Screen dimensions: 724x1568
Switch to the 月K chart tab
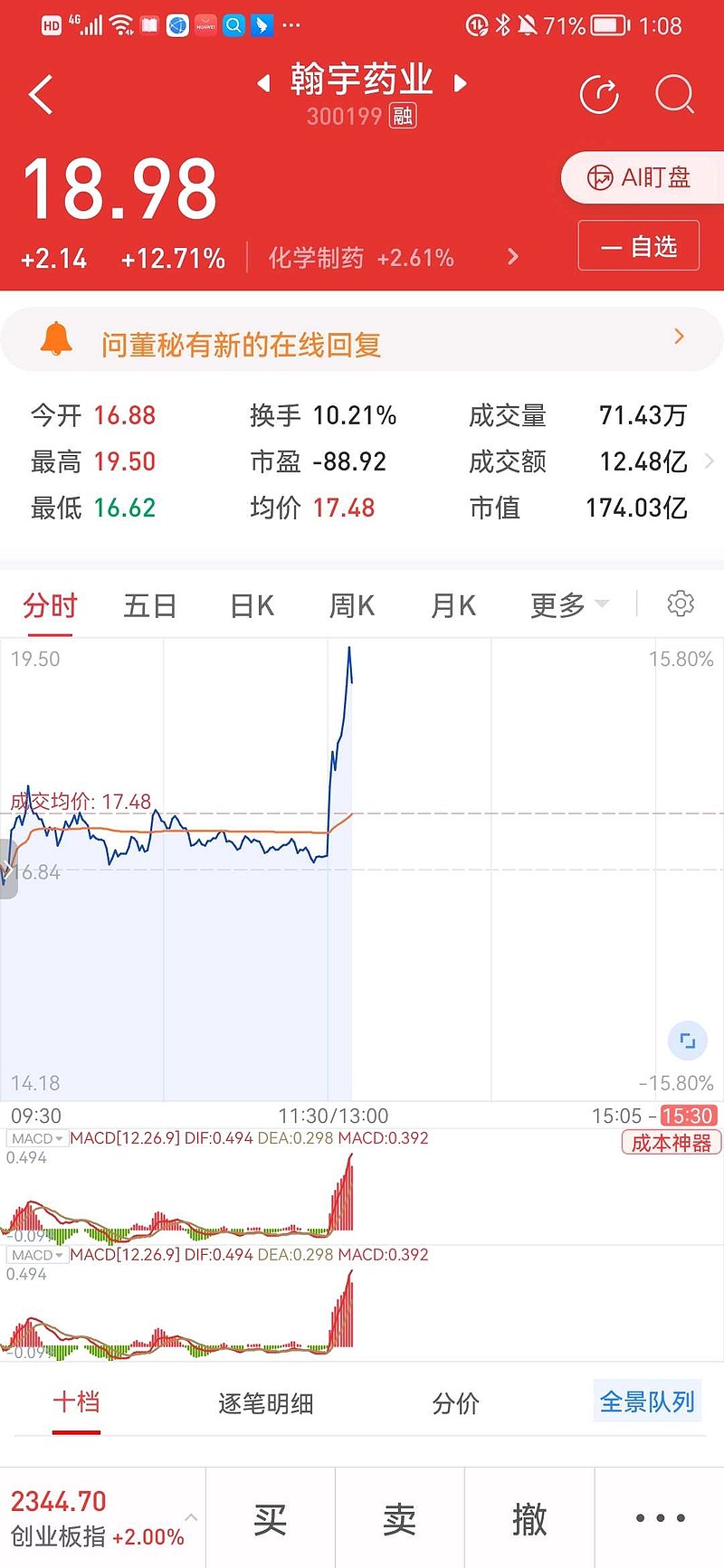coord(453,605)
